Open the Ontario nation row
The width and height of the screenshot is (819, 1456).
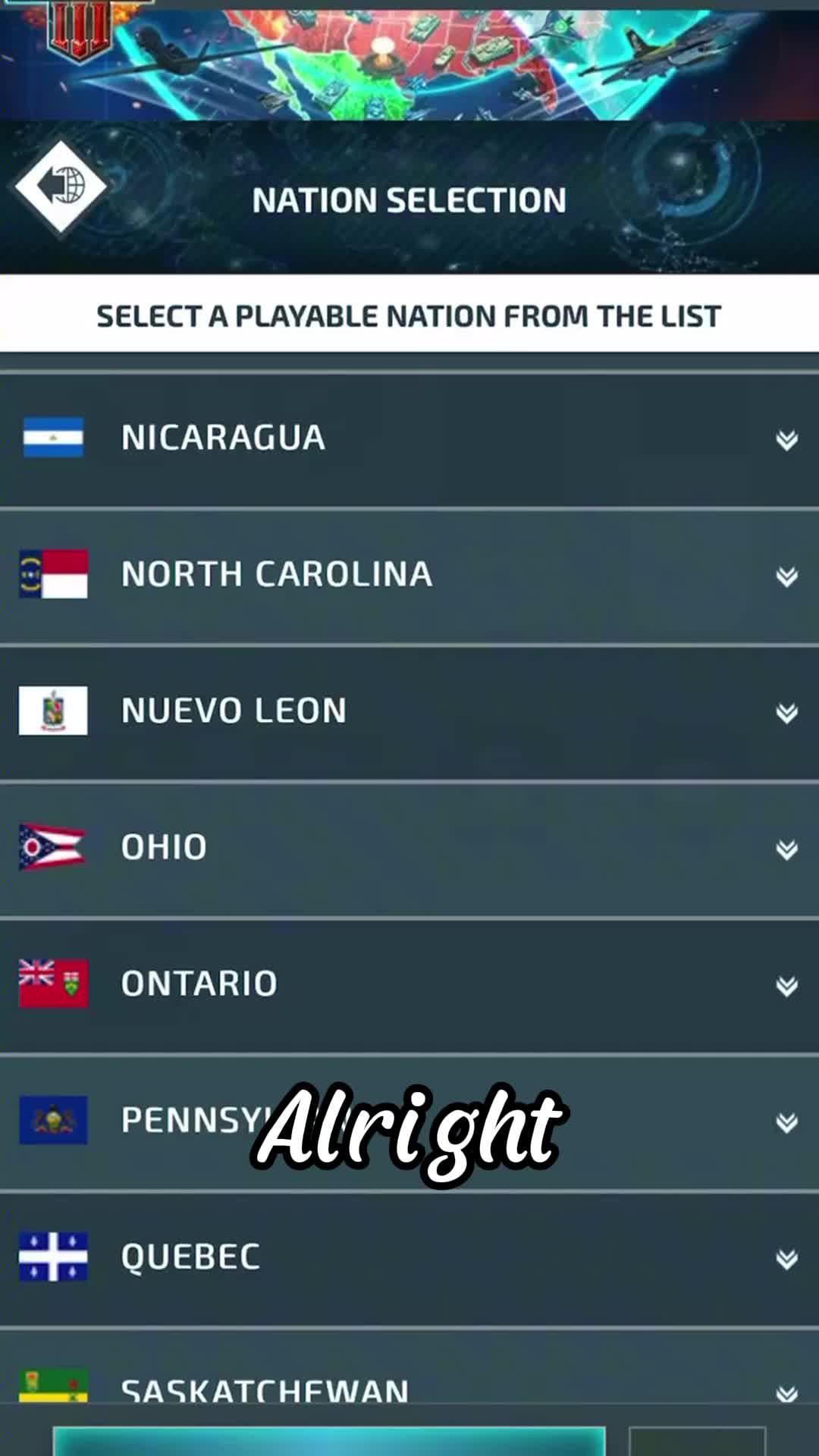pos(199,984)
